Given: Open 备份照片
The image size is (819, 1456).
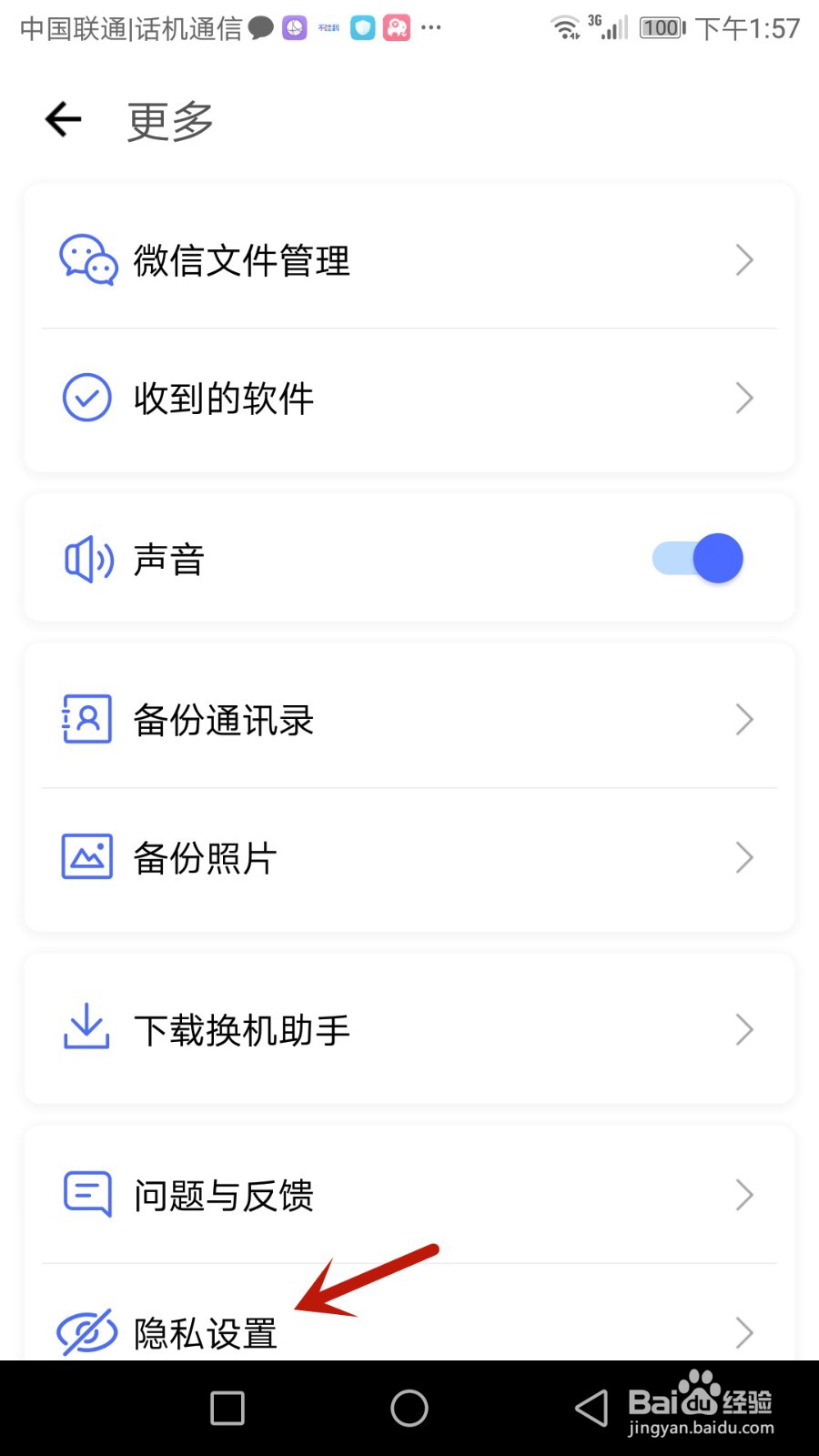Looking at the screenshot, I should (409, 857).
